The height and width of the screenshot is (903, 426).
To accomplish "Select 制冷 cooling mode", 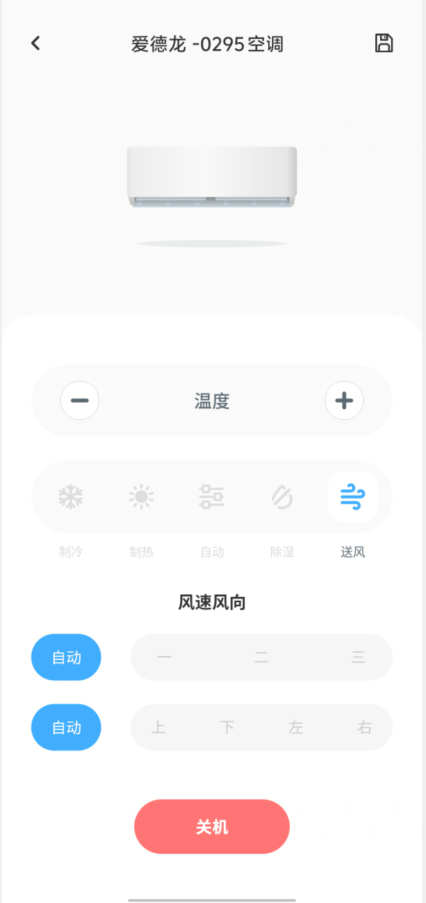I will point(71,496).
